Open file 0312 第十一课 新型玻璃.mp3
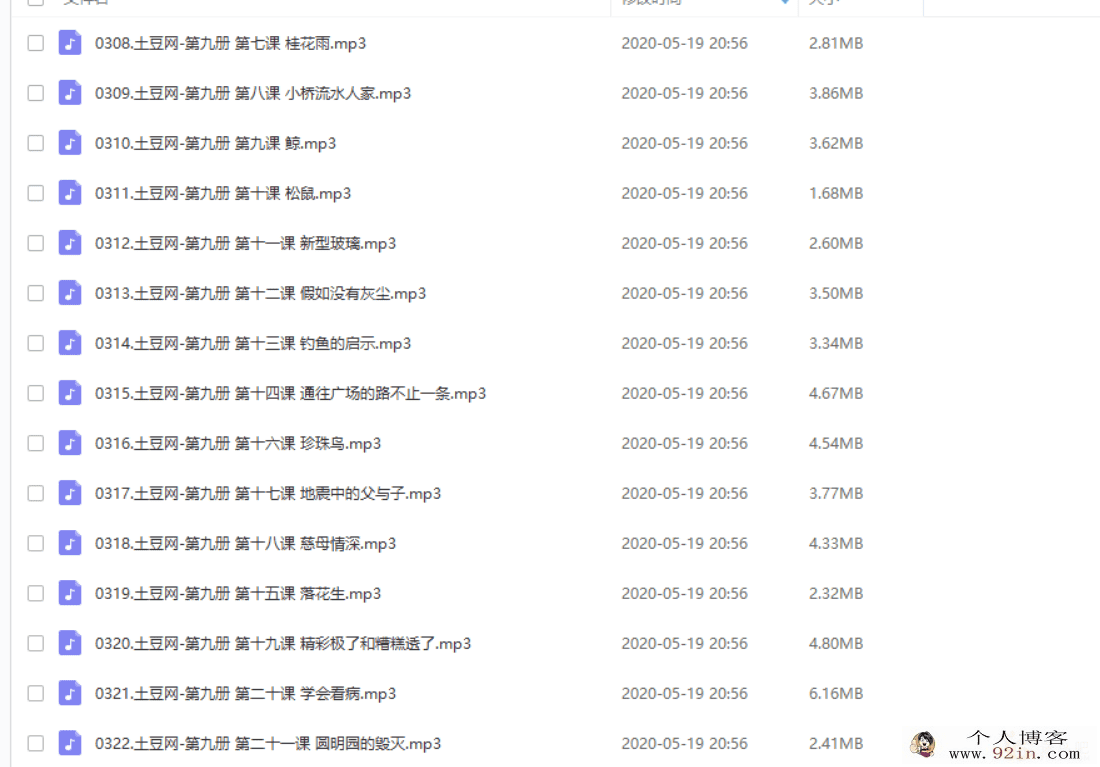 coord(245,243)
